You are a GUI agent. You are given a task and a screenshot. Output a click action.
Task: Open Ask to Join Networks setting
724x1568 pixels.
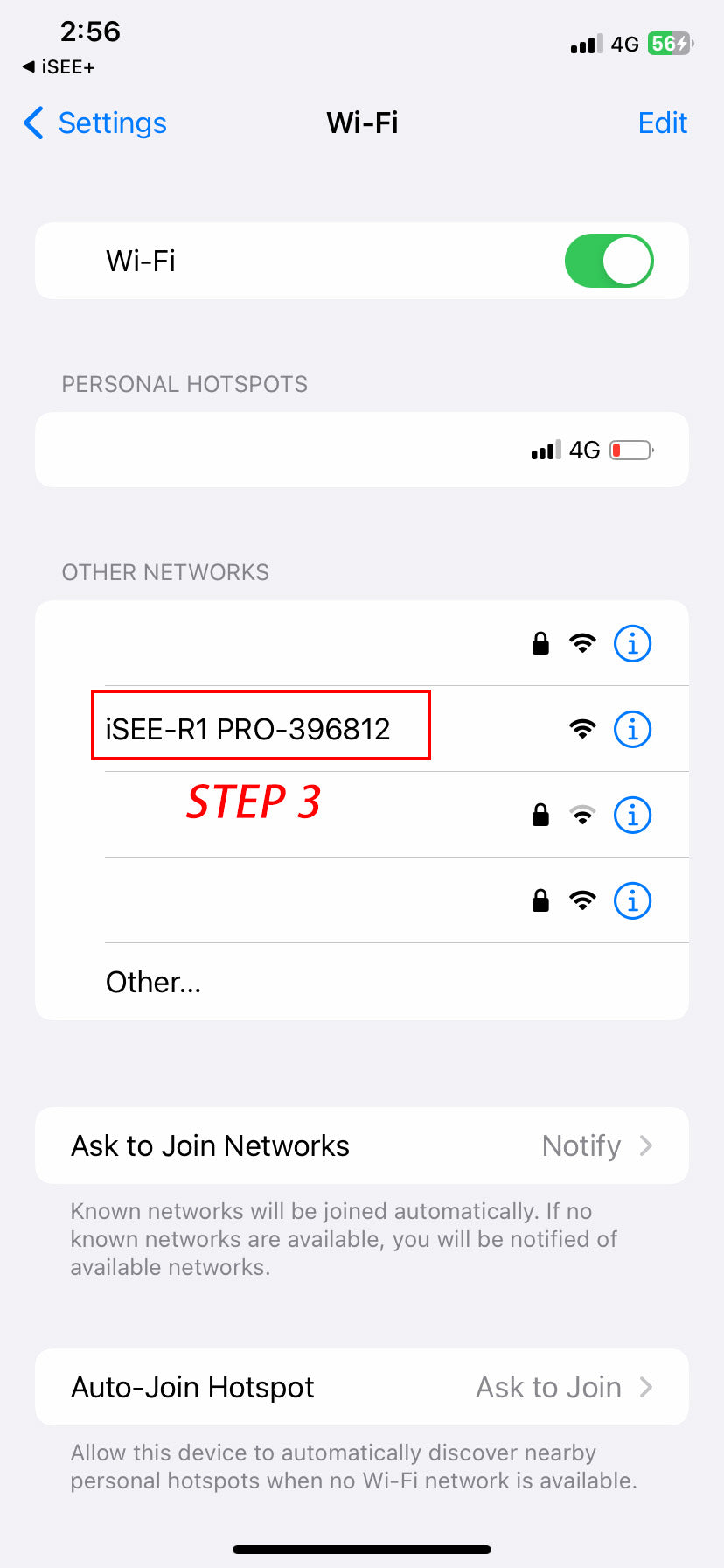[x=362, y=1145]
